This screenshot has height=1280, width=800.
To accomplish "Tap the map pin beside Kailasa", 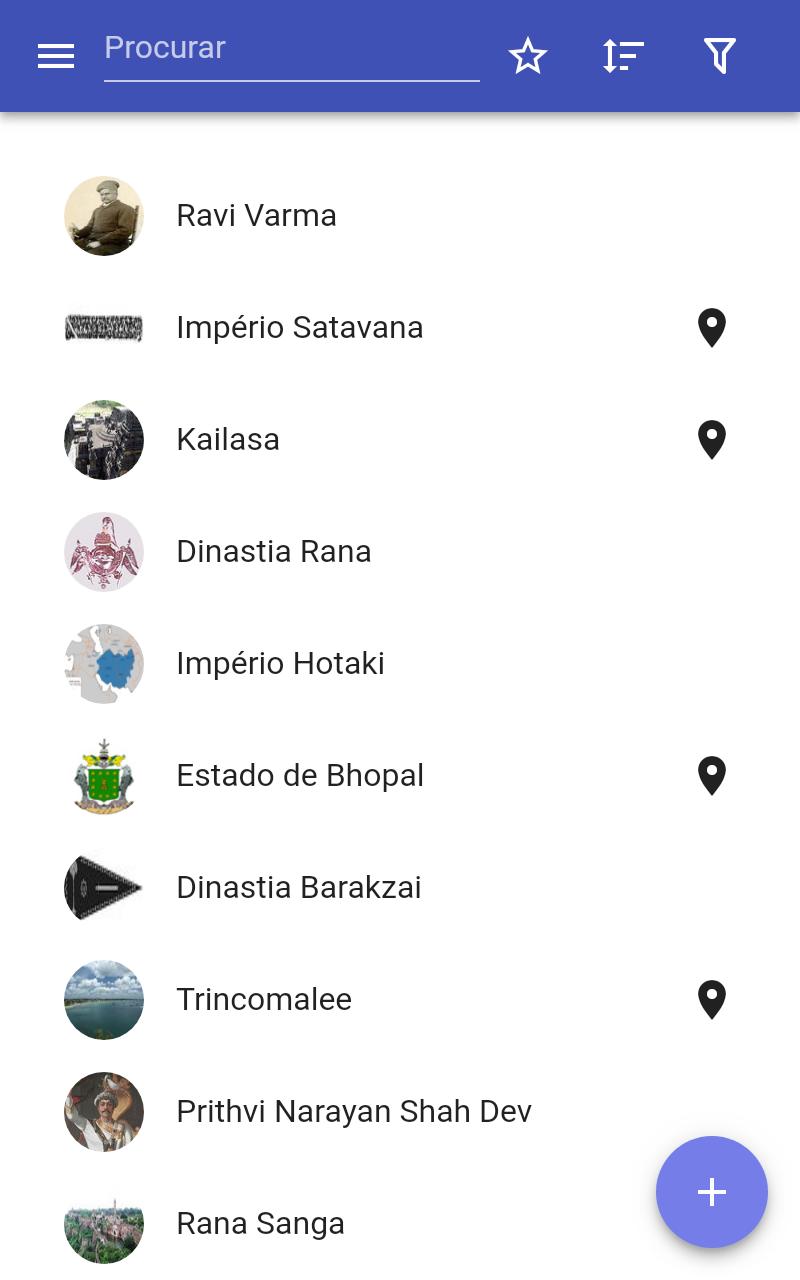I will coord(712,440).
